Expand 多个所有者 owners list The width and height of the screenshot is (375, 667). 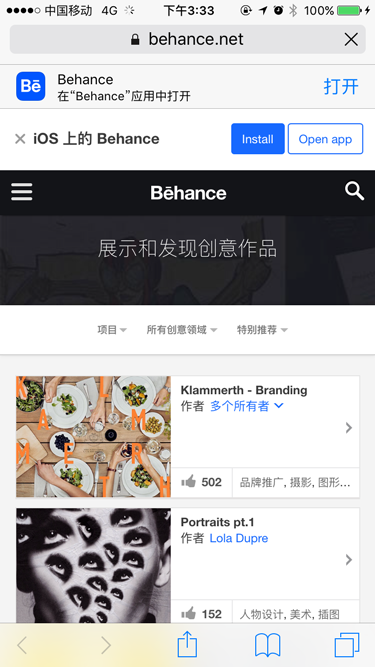pos(247,406)
